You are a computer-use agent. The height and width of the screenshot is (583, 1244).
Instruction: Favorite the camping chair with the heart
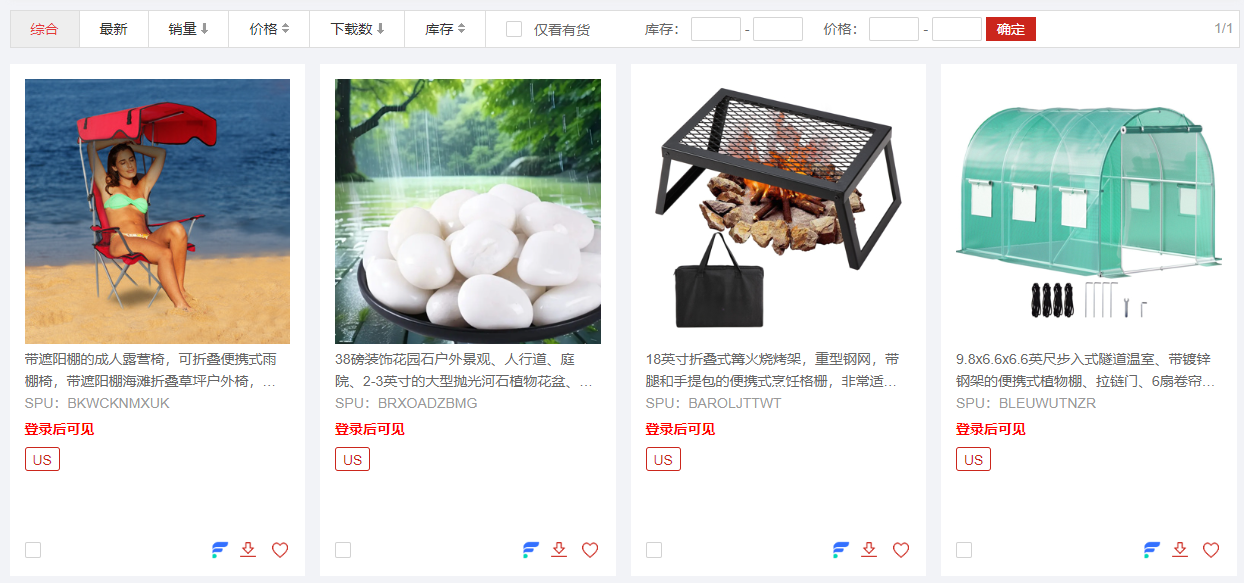280,549
